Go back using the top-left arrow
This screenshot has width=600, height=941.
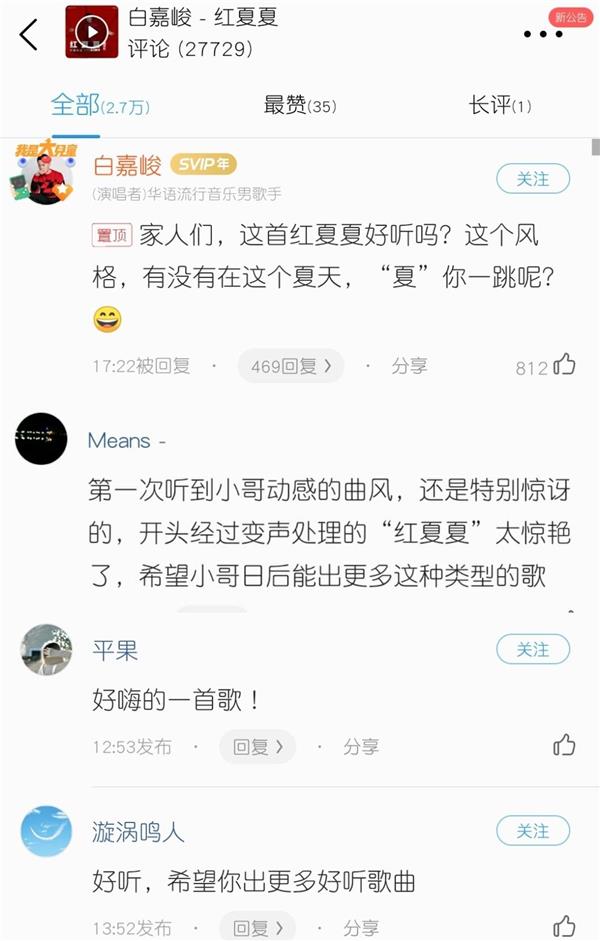point(28,34)
